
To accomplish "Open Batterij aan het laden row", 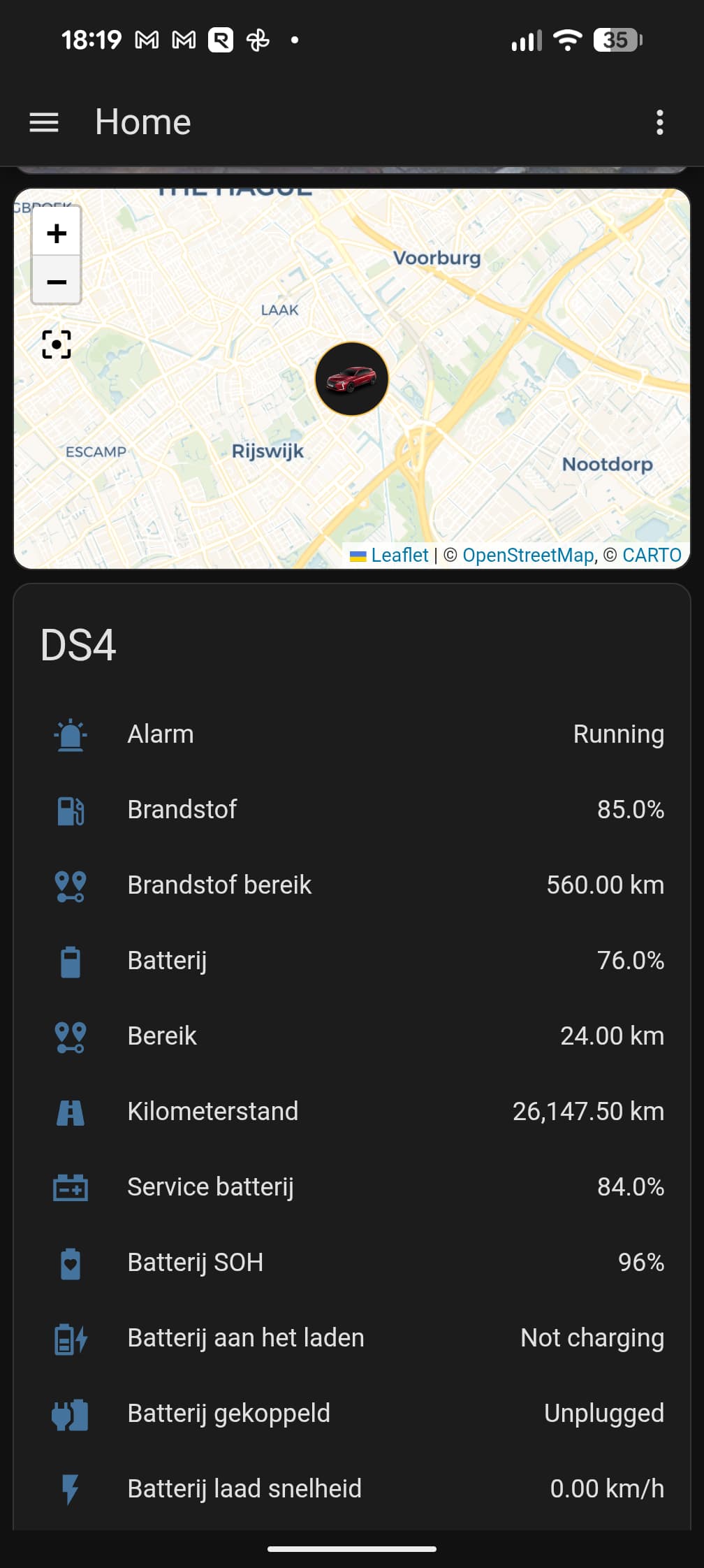I will coord(352,1338).
